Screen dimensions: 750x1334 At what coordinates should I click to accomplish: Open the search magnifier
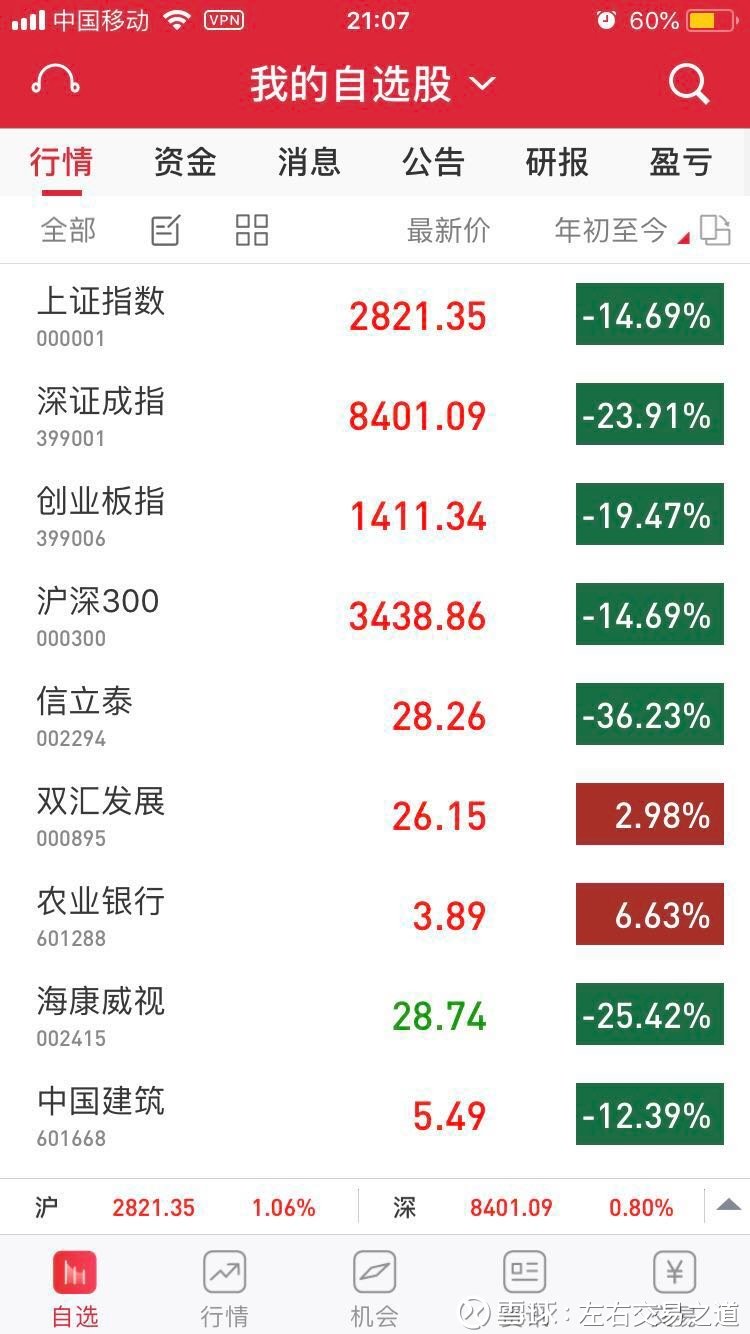[689, 84]
